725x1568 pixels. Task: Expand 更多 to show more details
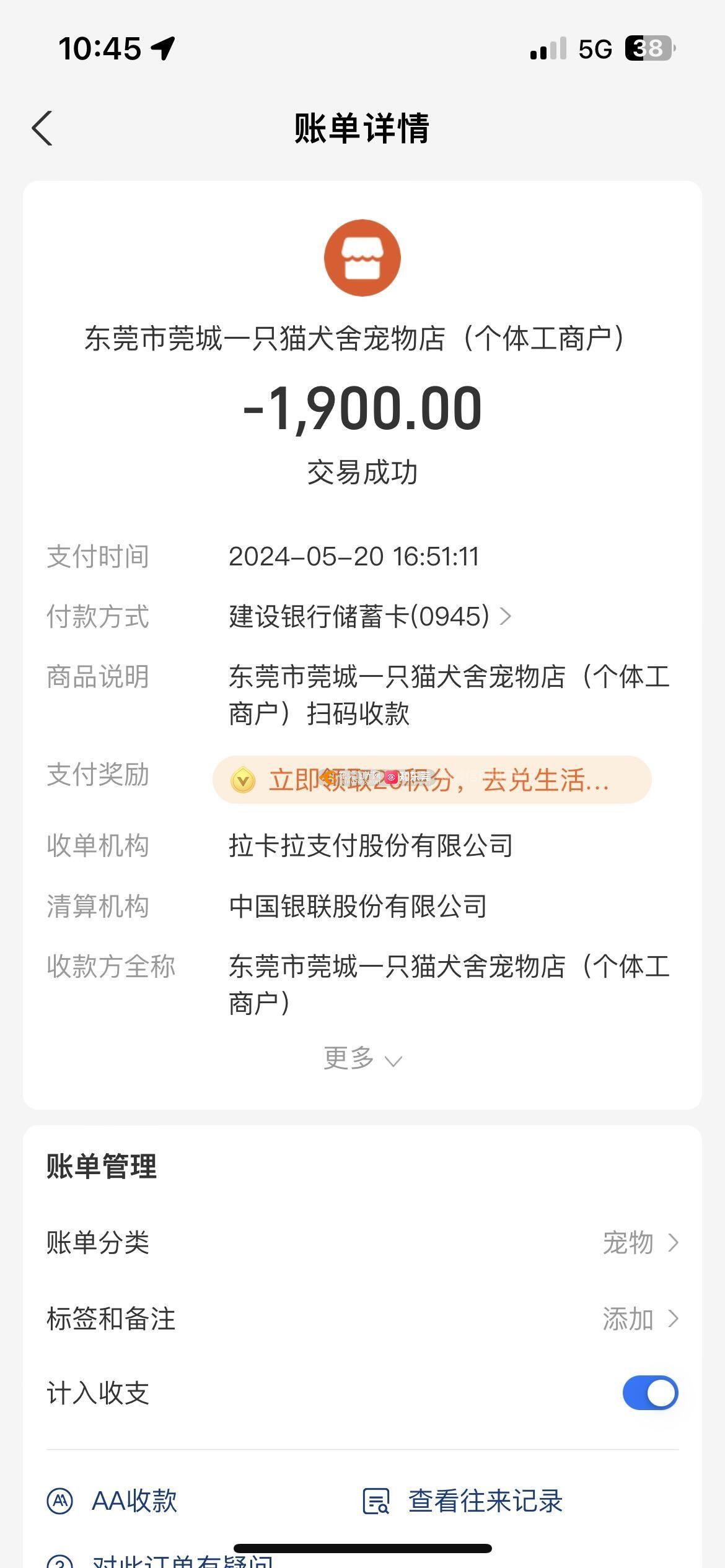point(362,1058)
